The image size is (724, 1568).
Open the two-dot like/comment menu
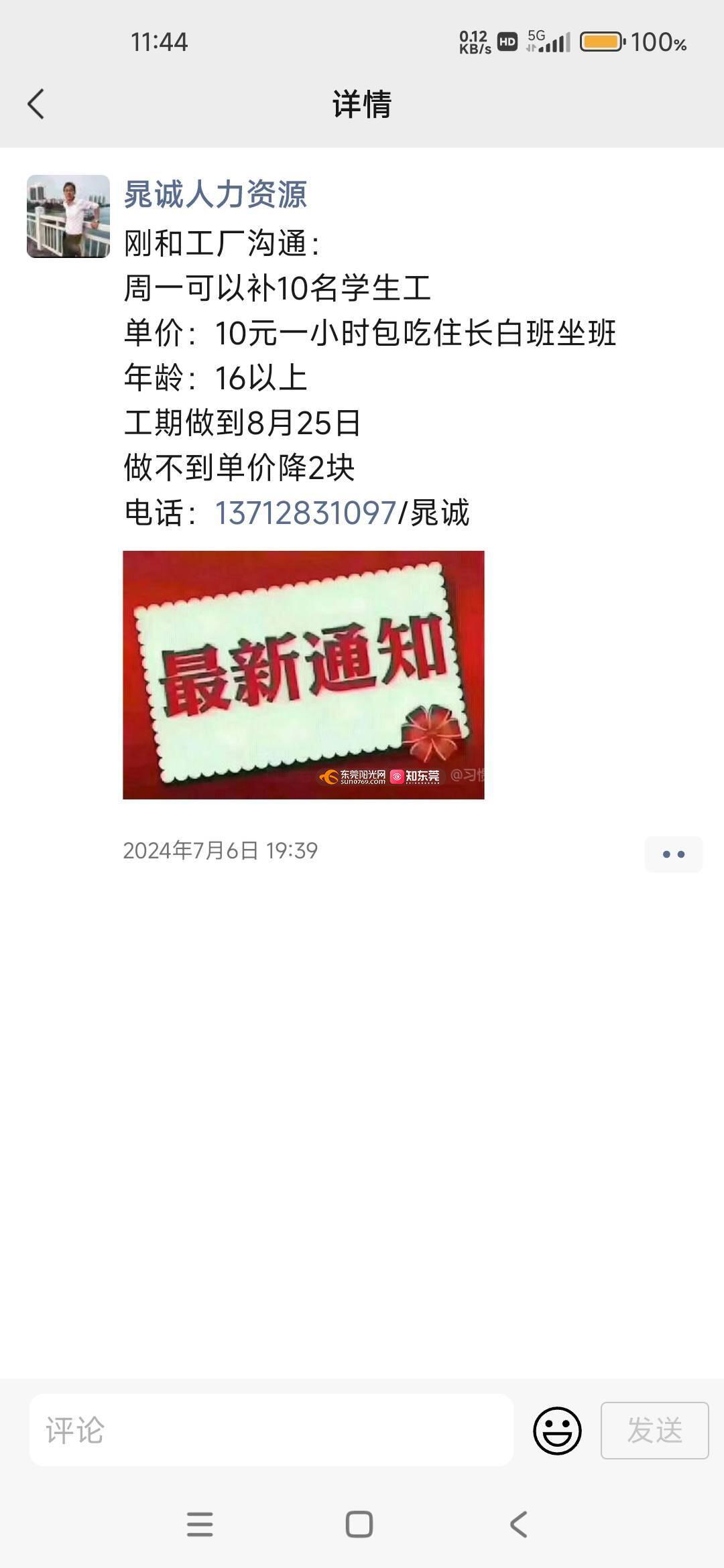(674, 854)
